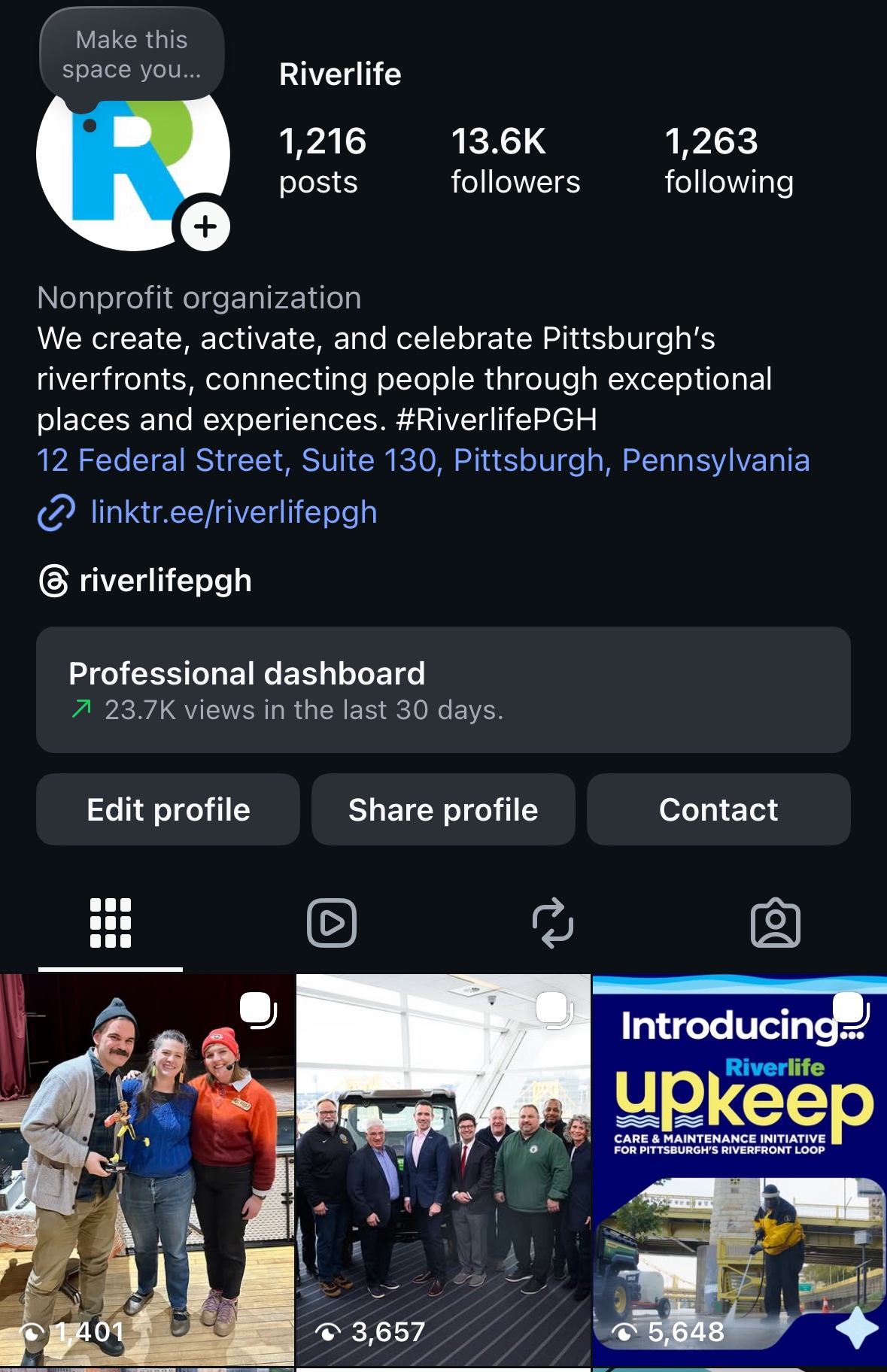Image resolution: width=887 pixels, height=1372 pixels.
Task: Tap Edit profile
Action: [x=168, y=809]
